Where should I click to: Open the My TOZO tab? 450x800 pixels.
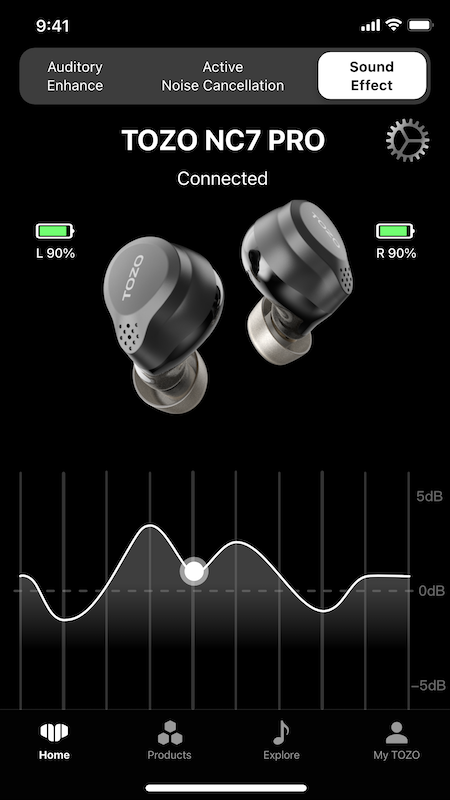coord(396,742)
